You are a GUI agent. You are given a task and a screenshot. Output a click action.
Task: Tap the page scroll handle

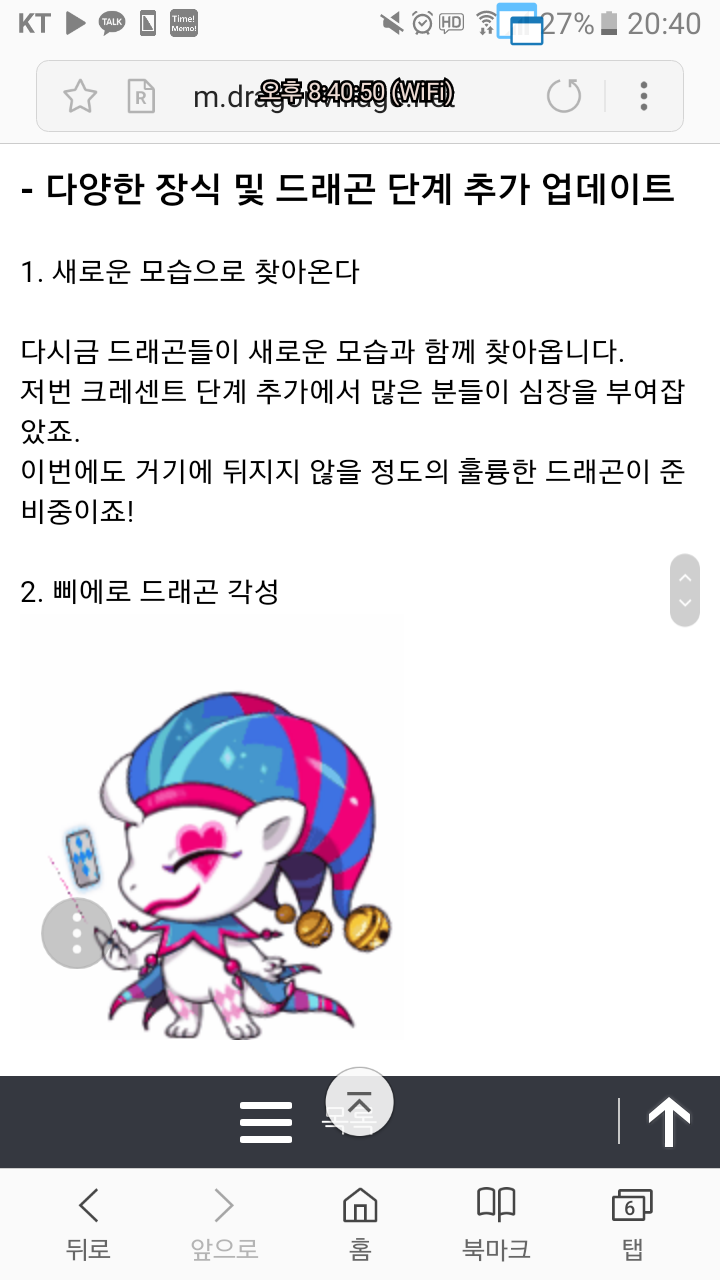click(x=685, y=590)
